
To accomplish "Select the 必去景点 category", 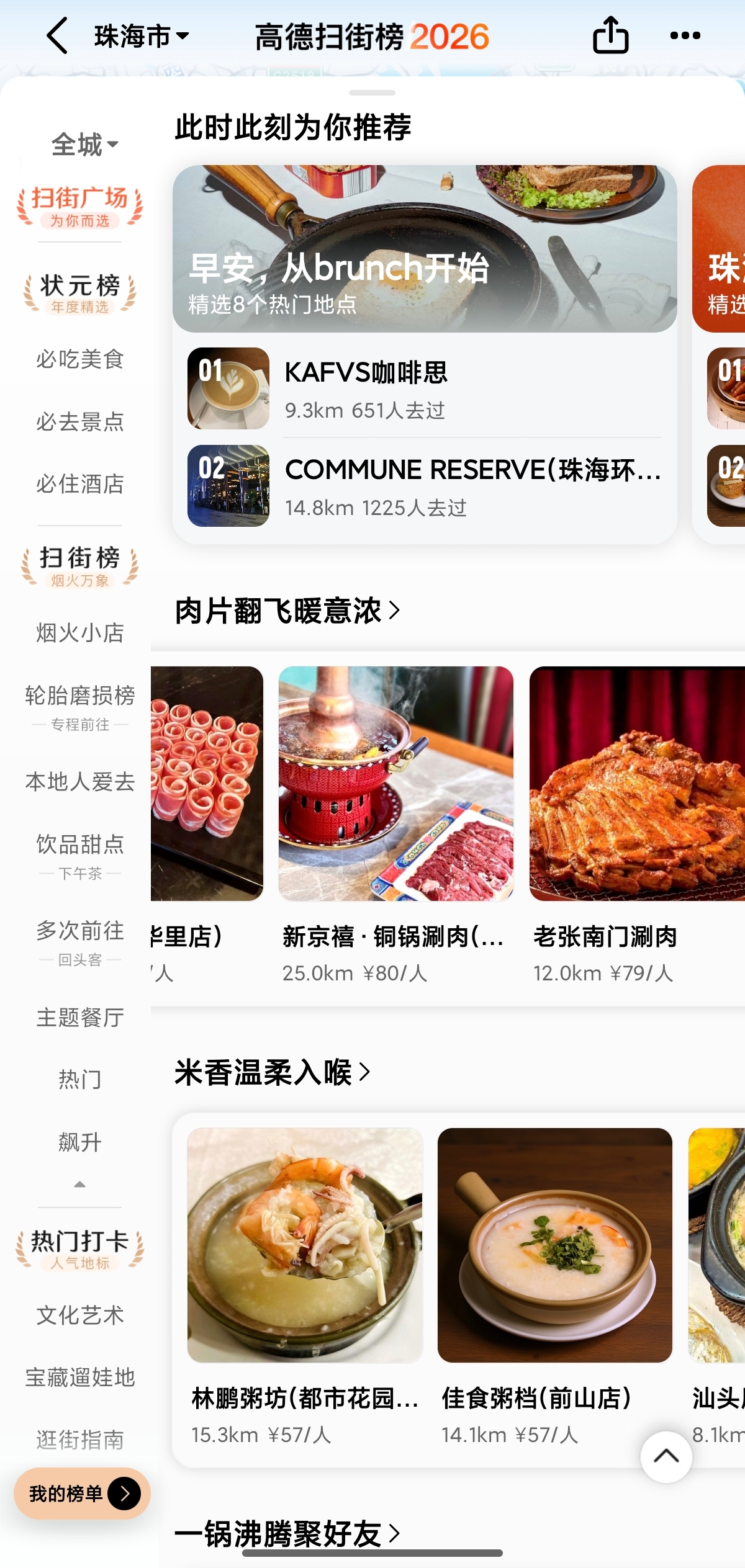I will point(80,422).
